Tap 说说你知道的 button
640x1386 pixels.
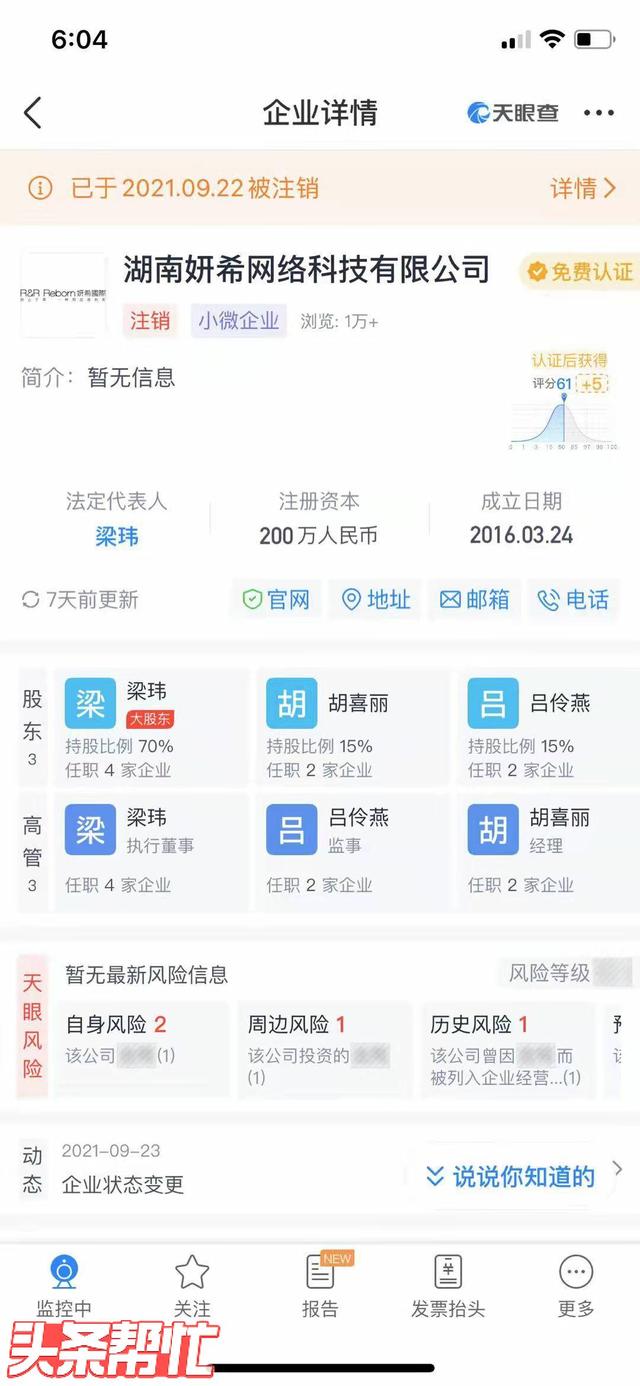[510, 1177]
